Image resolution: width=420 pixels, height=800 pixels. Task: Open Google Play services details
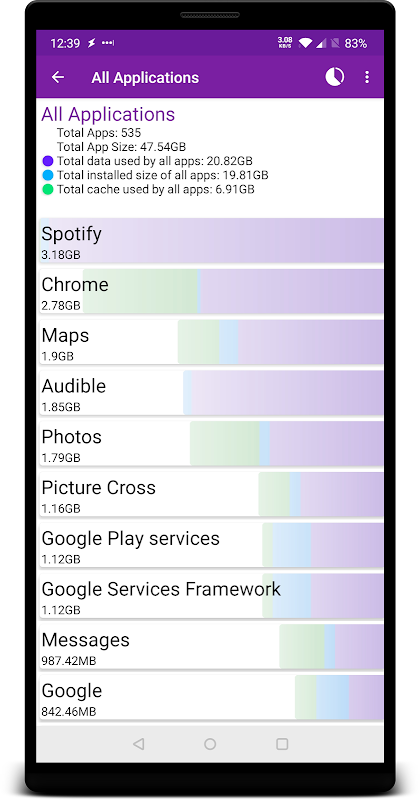(x=211, y=545)
